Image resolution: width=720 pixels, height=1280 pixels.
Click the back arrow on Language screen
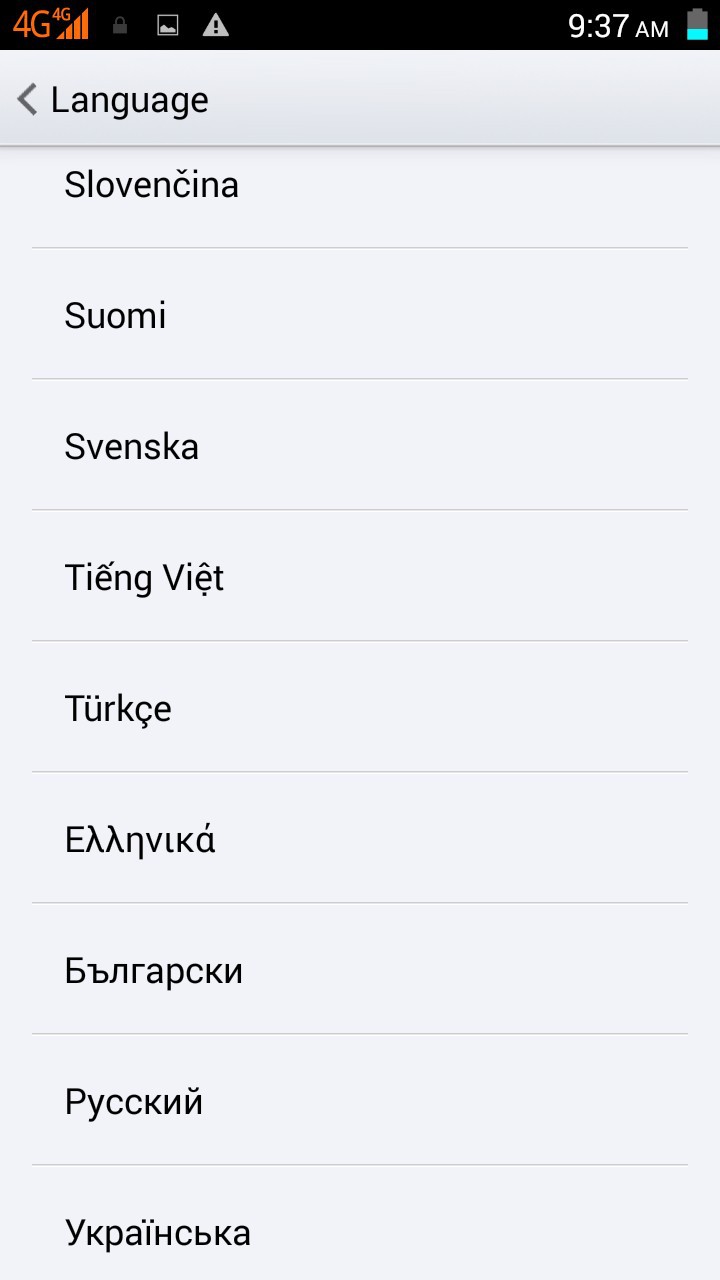(25, 99)
